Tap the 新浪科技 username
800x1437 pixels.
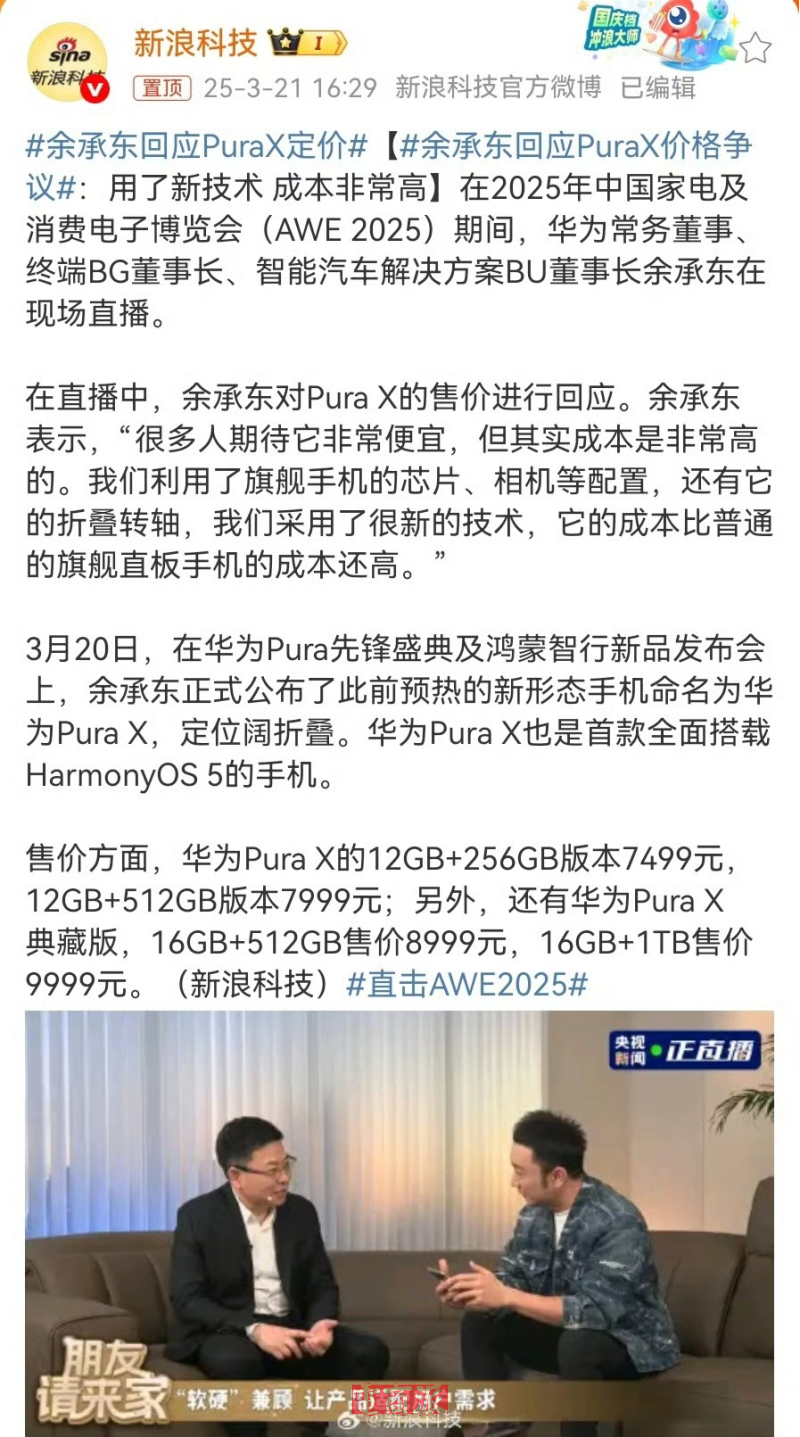(x=196, y=43)
